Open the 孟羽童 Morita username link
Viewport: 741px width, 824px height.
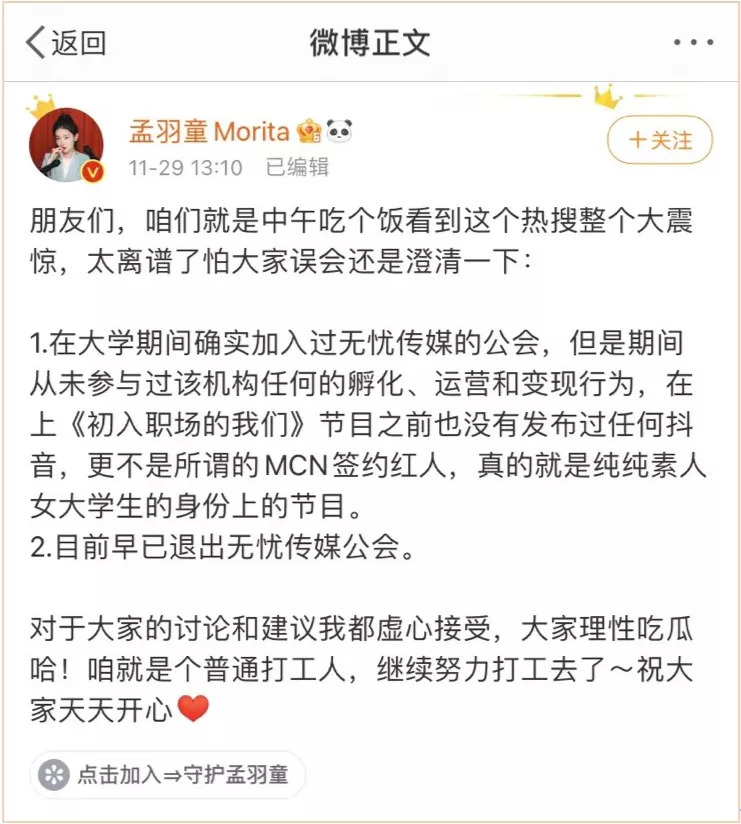tap(209, 131)
